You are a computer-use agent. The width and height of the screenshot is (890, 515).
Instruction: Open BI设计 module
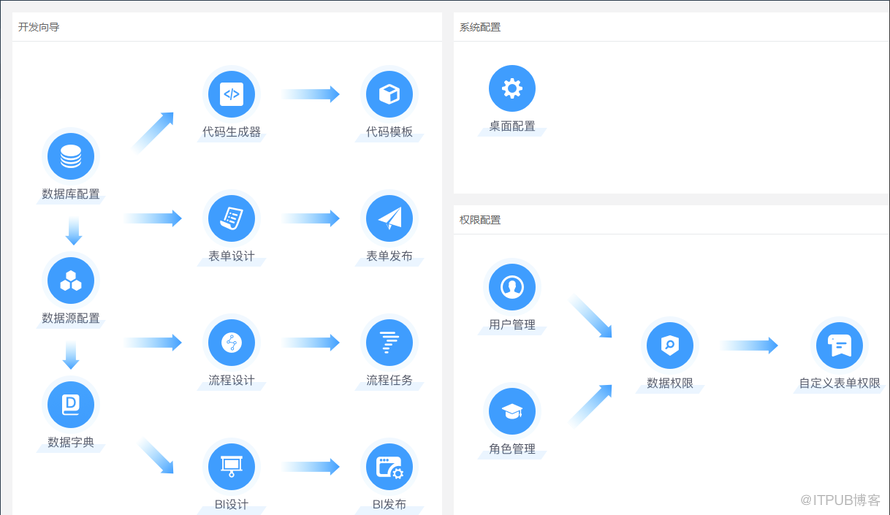(231, 467)
